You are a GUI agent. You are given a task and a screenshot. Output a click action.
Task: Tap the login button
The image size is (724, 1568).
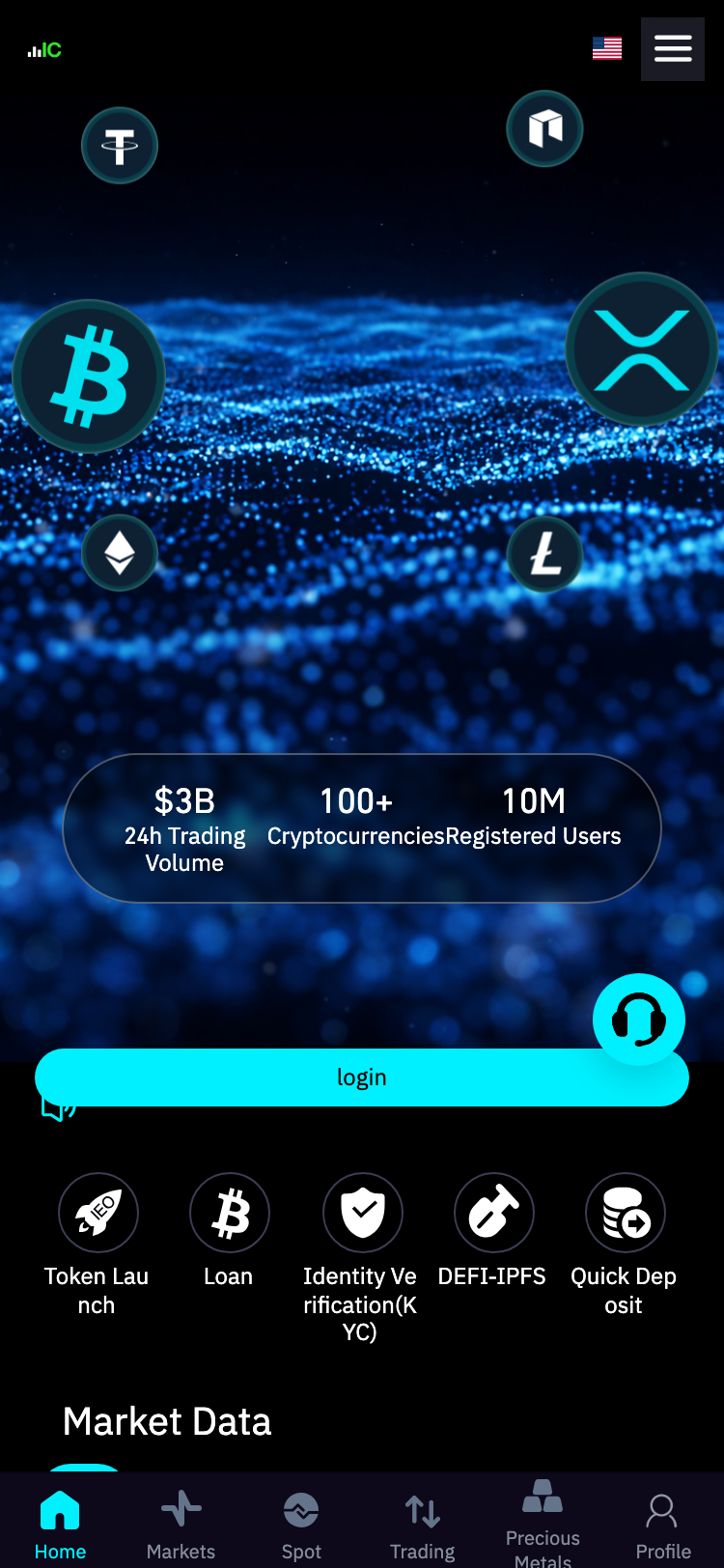point(362,1078)
